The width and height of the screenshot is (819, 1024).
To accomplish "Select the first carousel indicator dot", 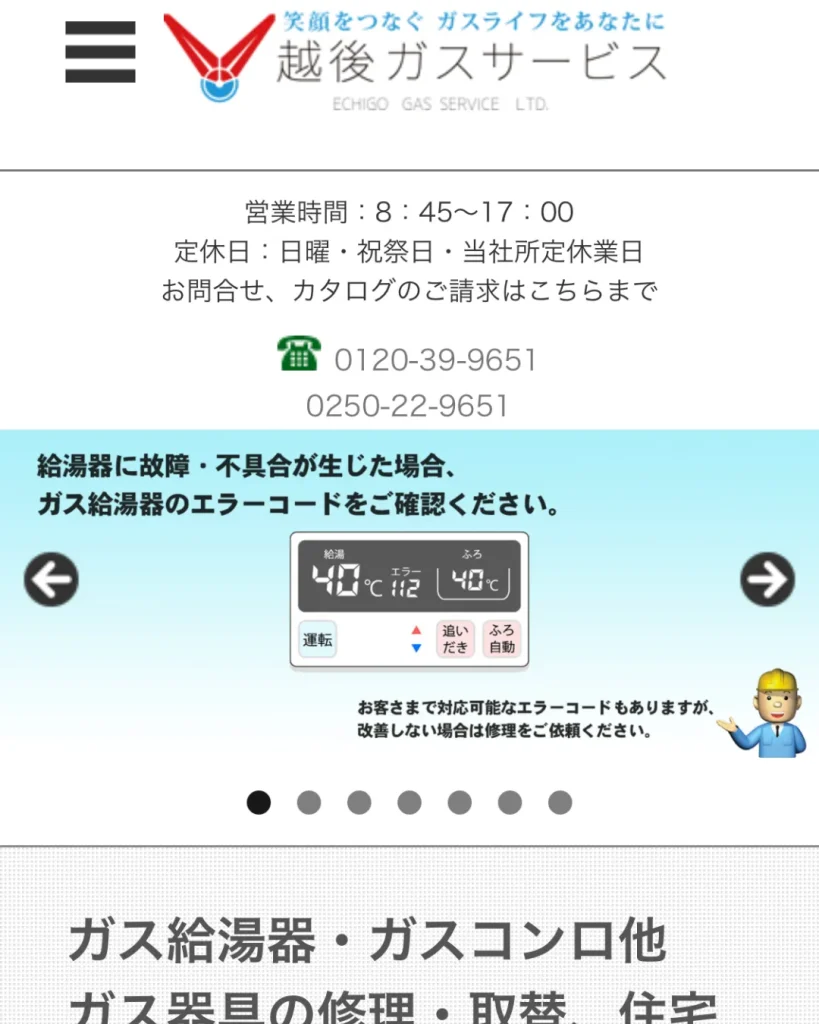I will pyautogui.click(x=258, y=801).
